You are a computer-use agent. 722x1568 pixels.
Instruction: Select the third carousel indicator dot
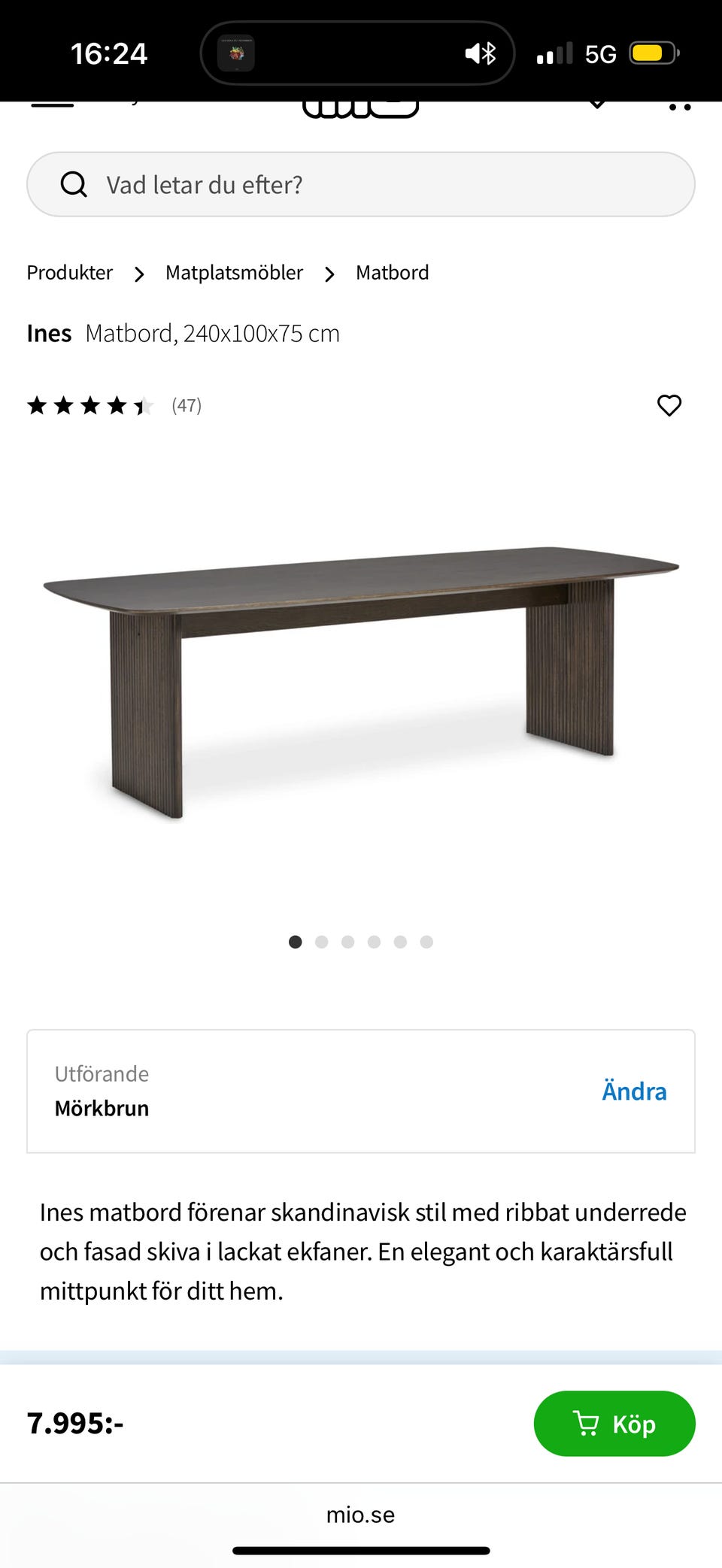tap(348, 942)
